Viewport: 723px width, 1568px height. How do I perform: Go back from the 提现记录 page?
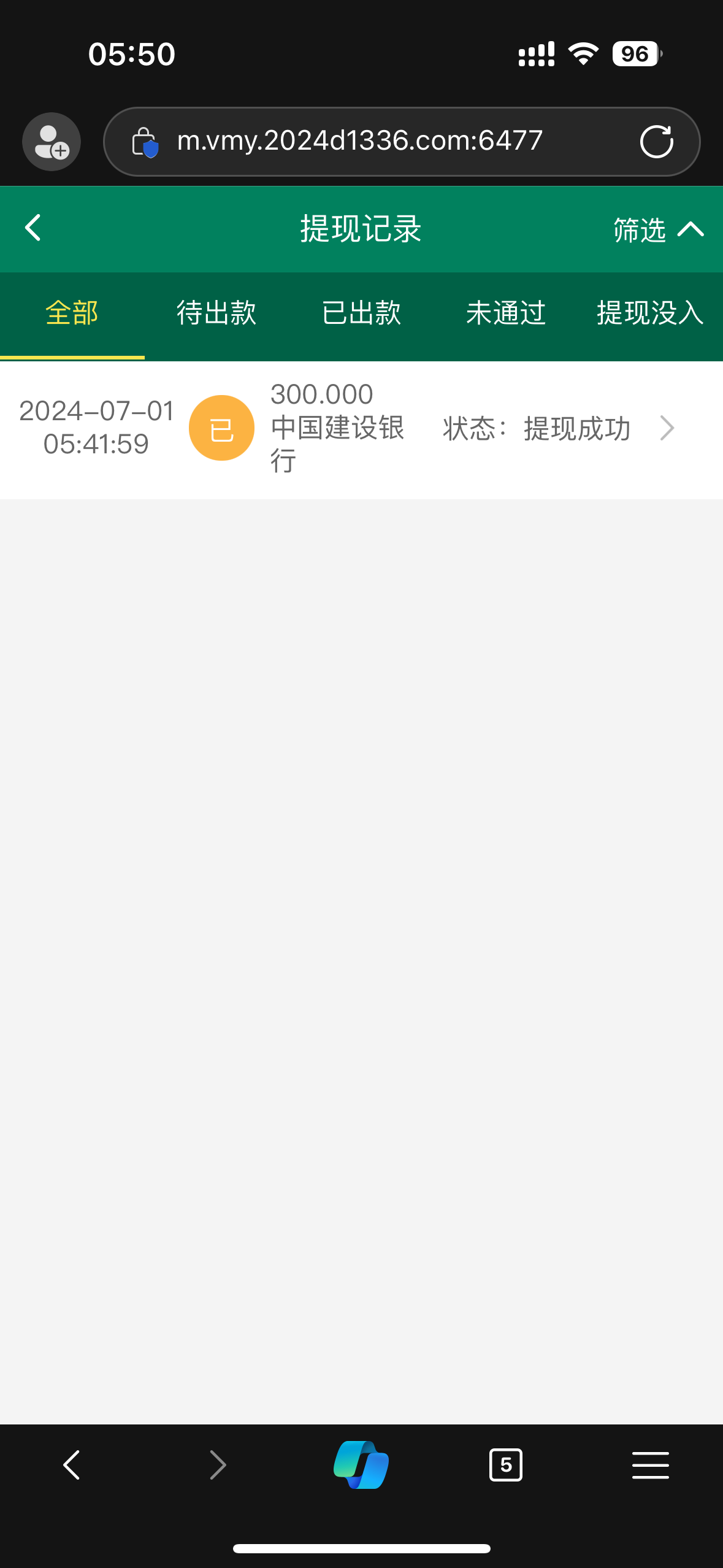point(33,228)
